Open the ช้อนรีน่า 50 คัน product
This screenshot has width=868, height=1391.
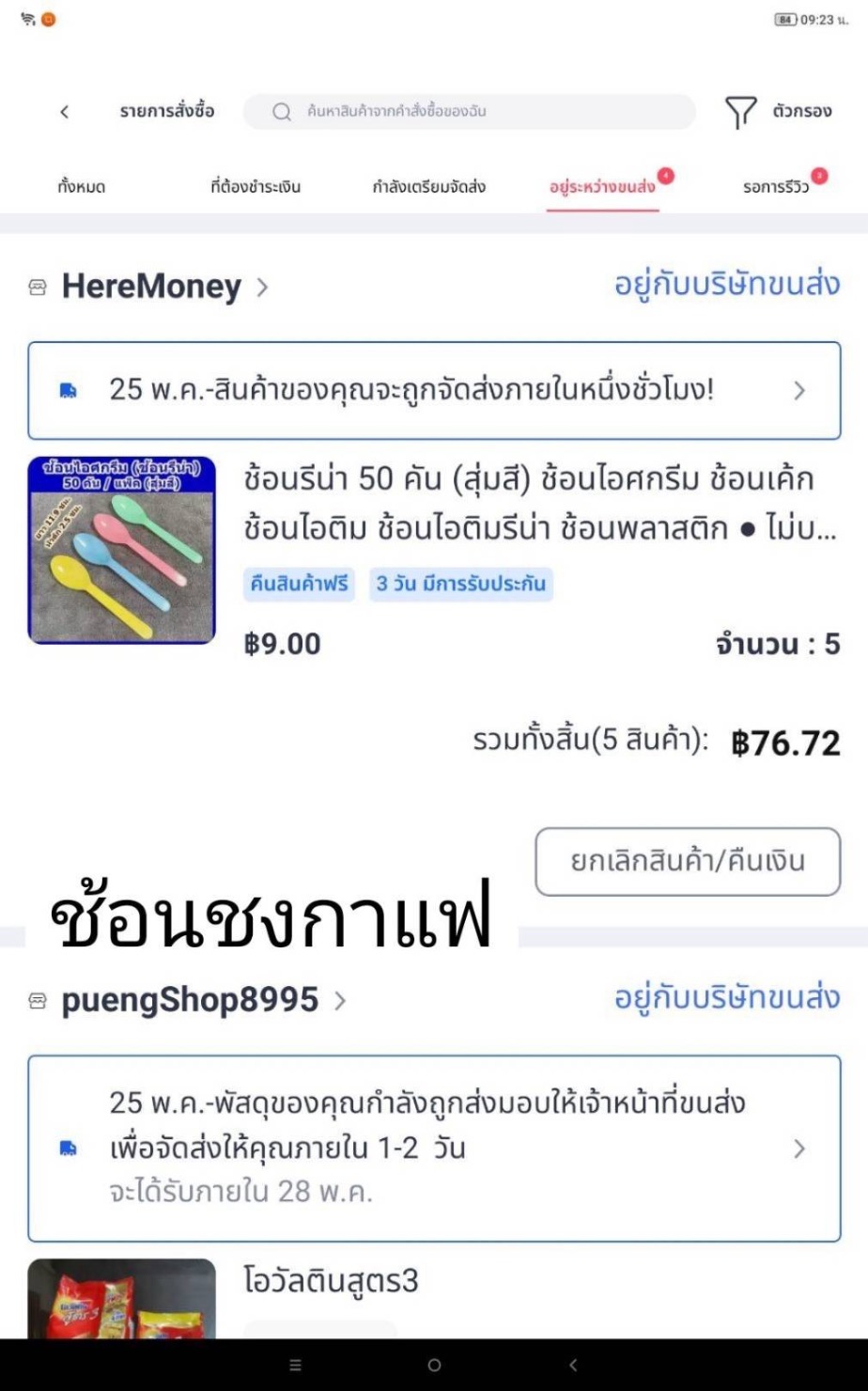click(x=528, y=504)
